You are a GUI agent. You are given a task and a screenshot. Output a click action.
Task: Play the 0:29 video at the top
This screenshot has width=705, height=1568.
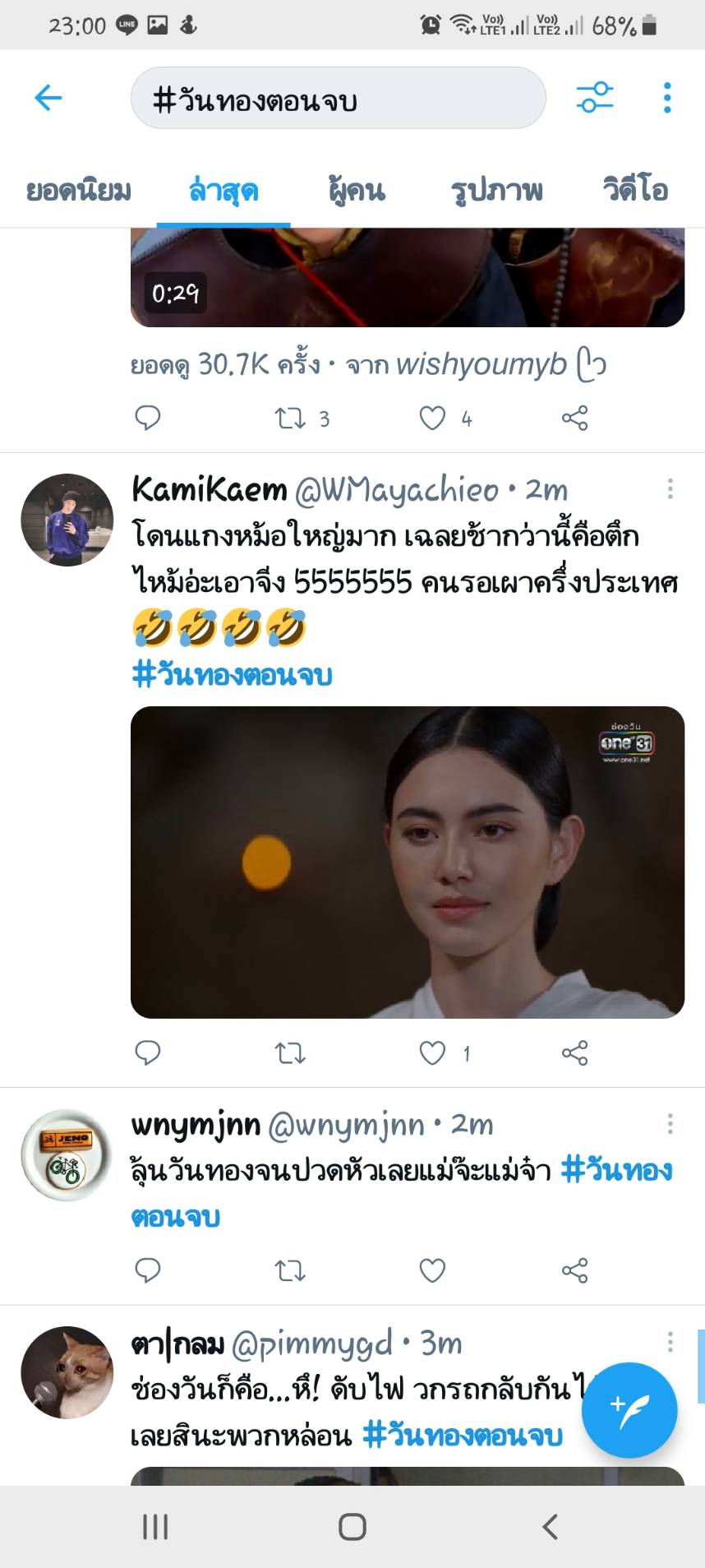click(407, 276)
